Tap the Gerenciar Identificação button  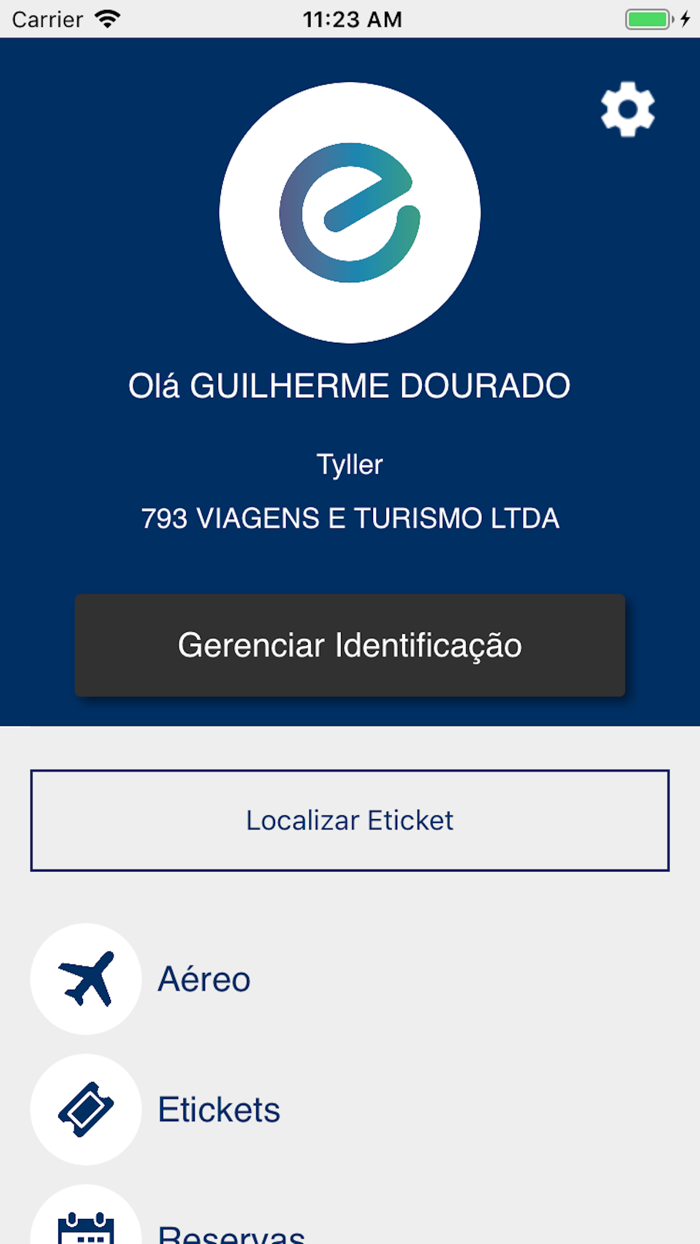(x=350, y=645)
